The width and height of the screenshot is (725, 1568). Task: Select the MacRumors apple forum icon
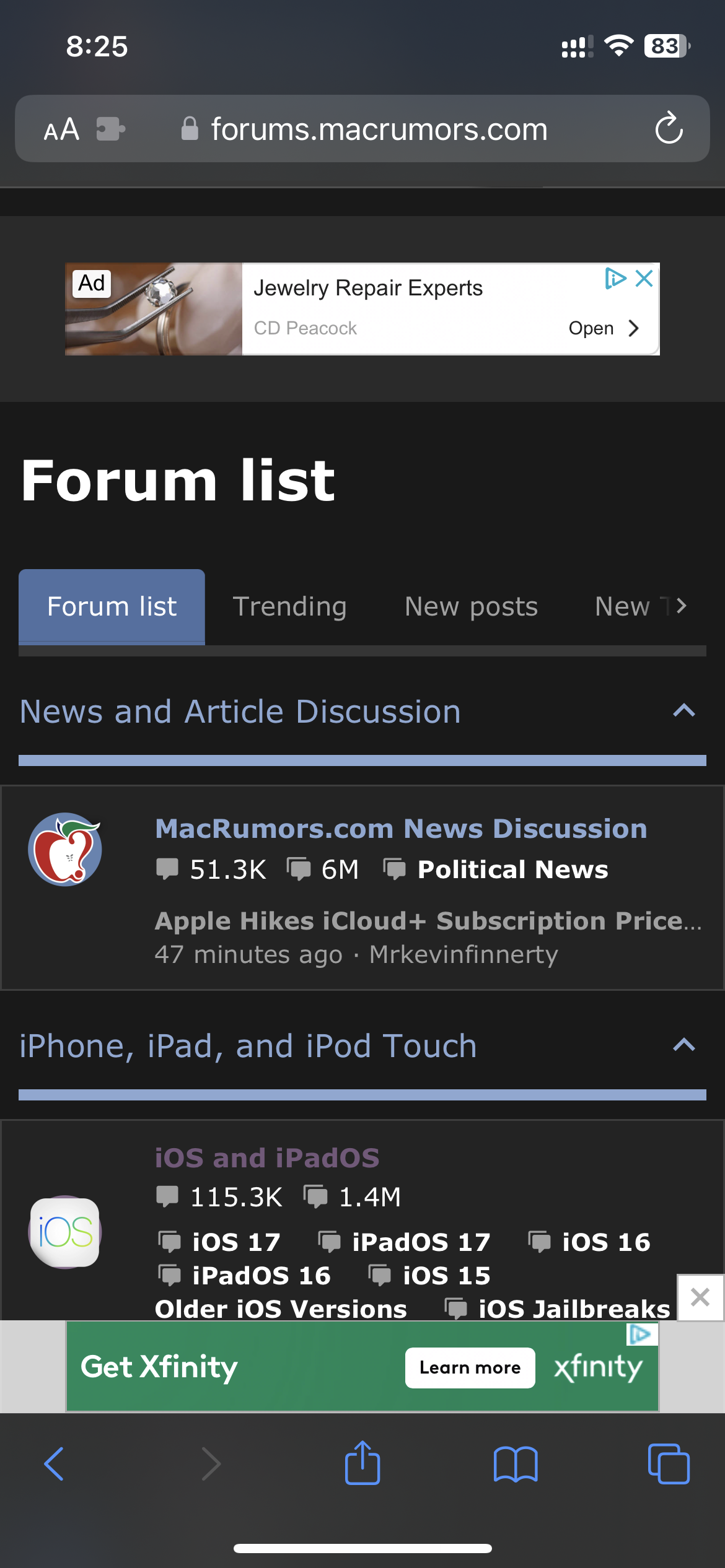pos(66,849)
